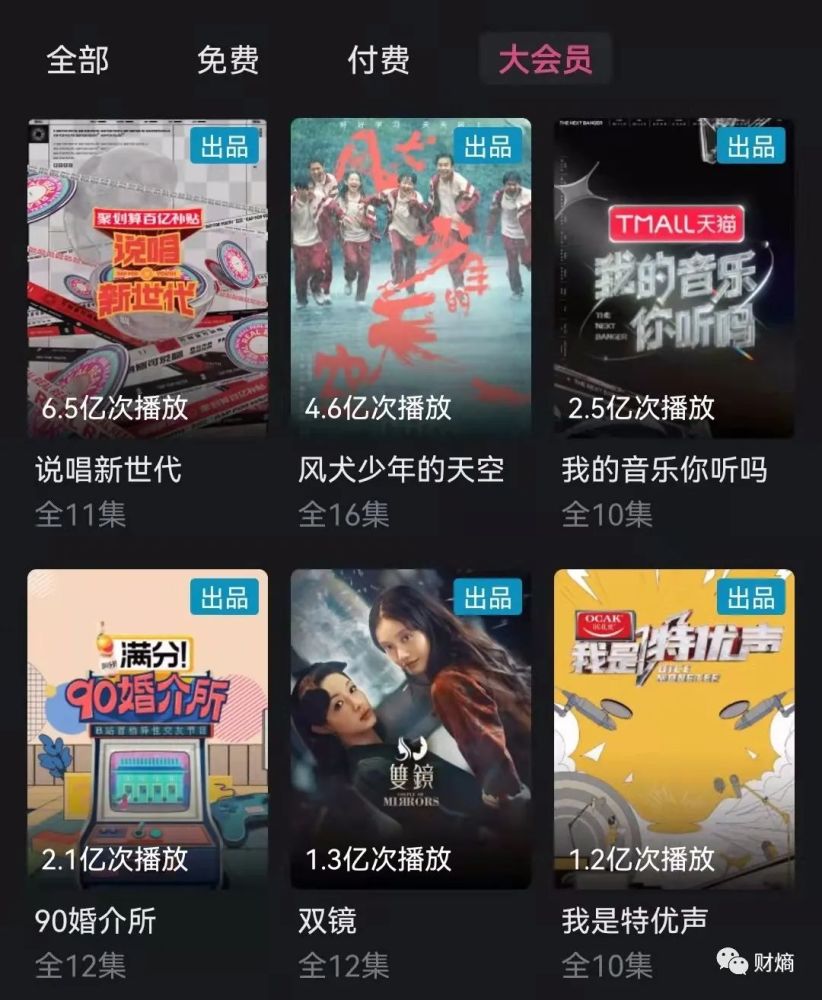View 我的音乐你听吗 show details

click(x=674, y=278)
